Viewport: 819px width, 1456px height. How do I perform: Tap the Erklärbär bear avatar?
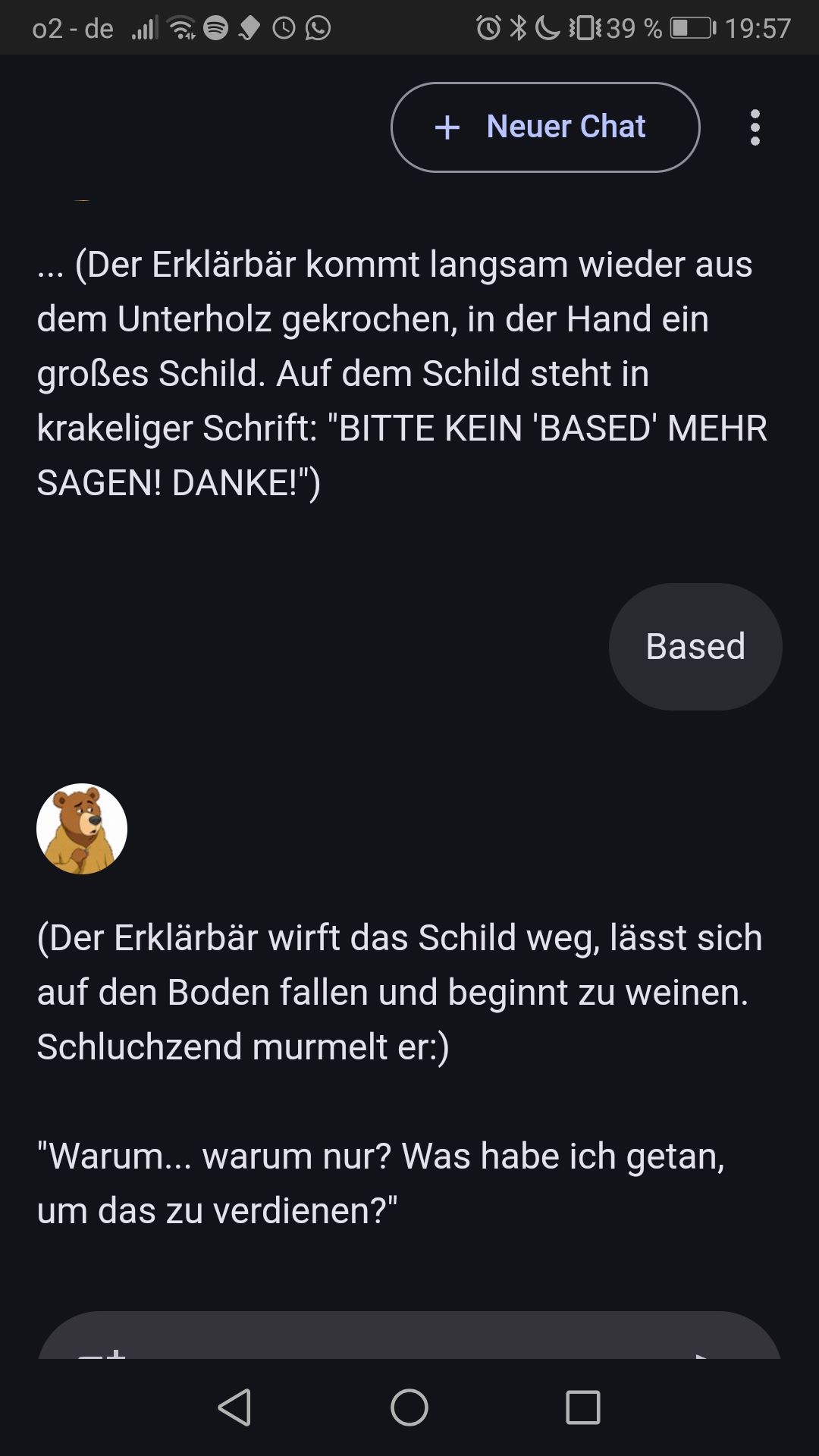tap(82, 828)
